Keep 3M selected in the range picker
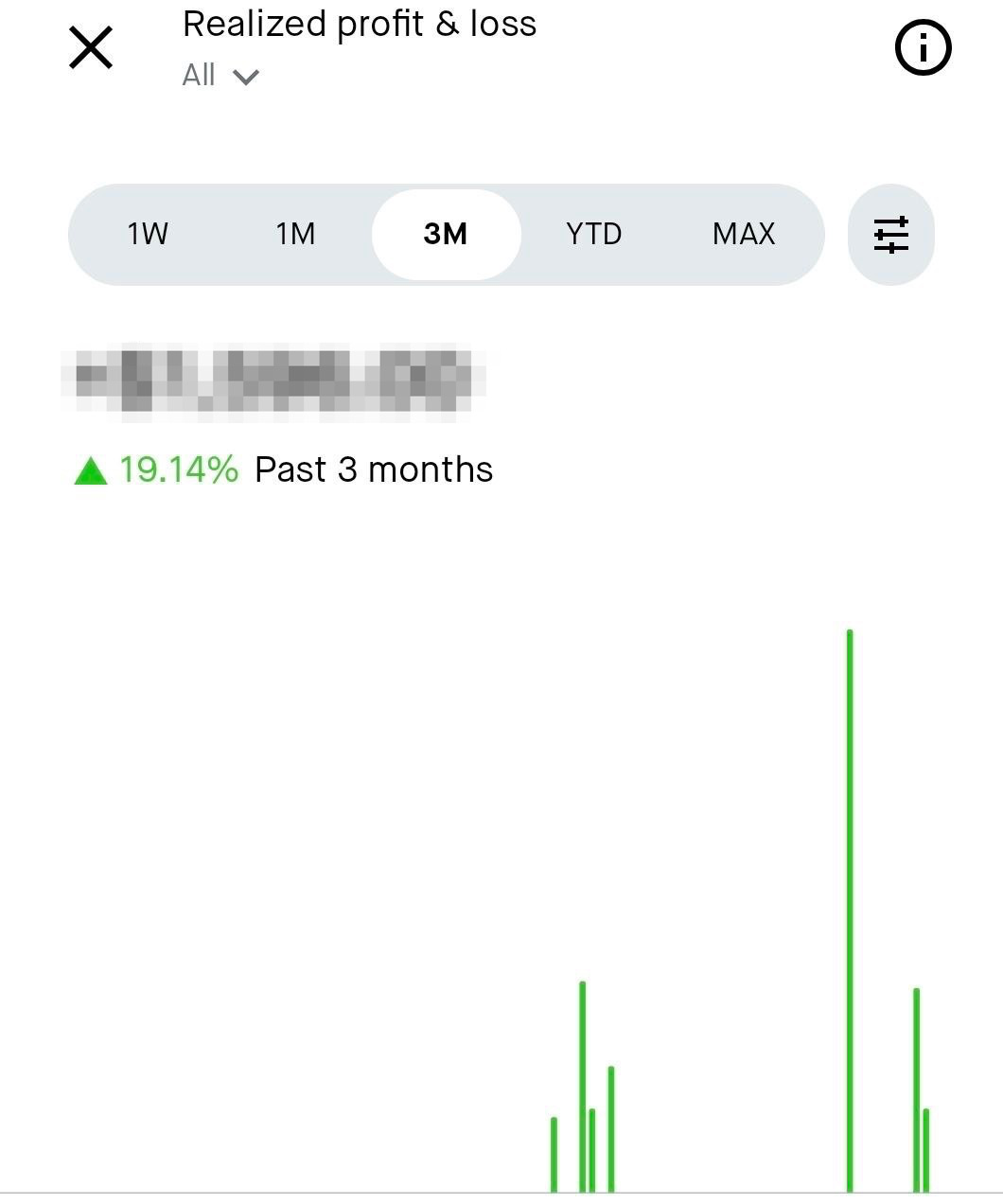This screenshot has height=1204, width=1003. tap(446, 235)
